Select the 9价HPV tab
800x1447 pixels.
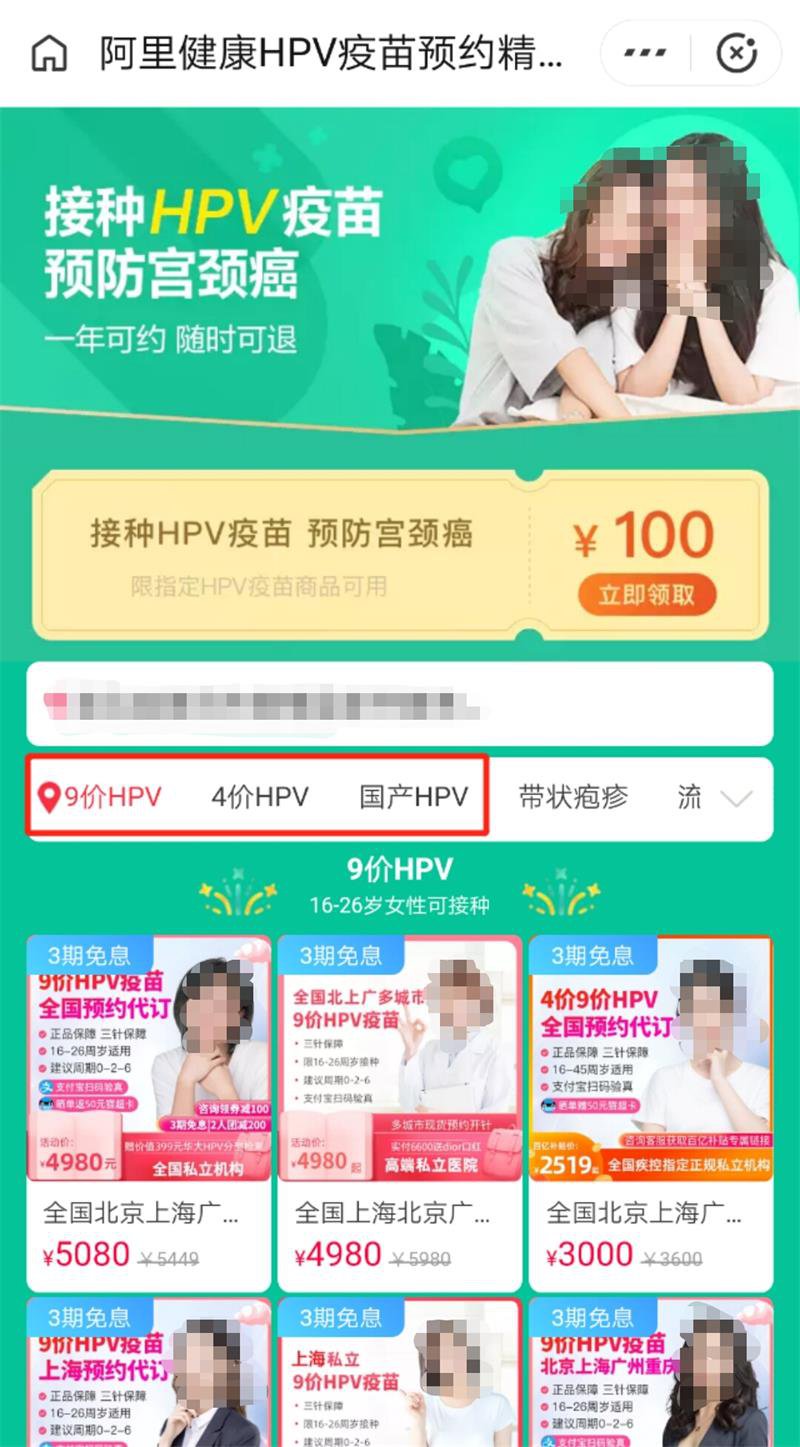pyautogui.click(x=100, y=797)
